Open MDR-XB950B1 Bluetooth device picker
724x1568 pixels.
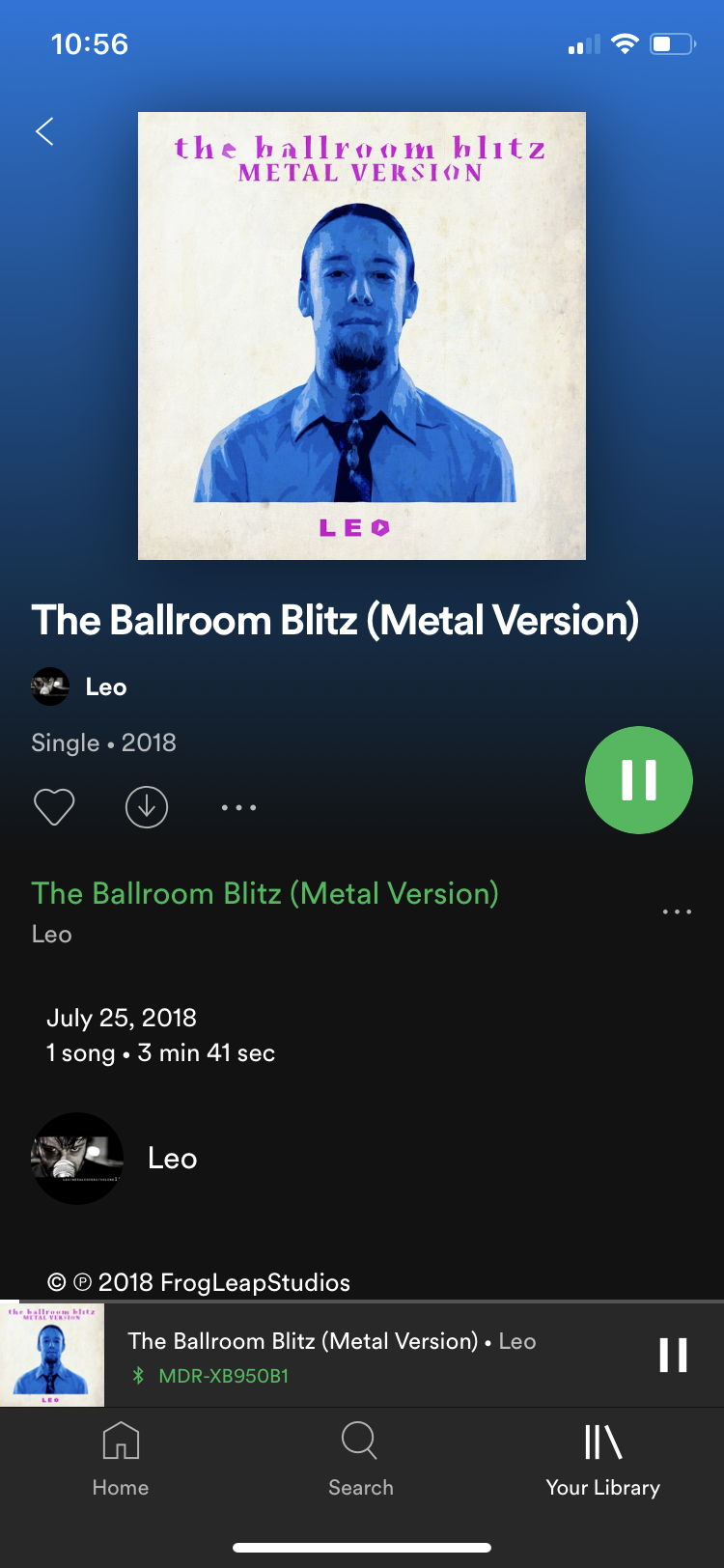coord(210,1376)
